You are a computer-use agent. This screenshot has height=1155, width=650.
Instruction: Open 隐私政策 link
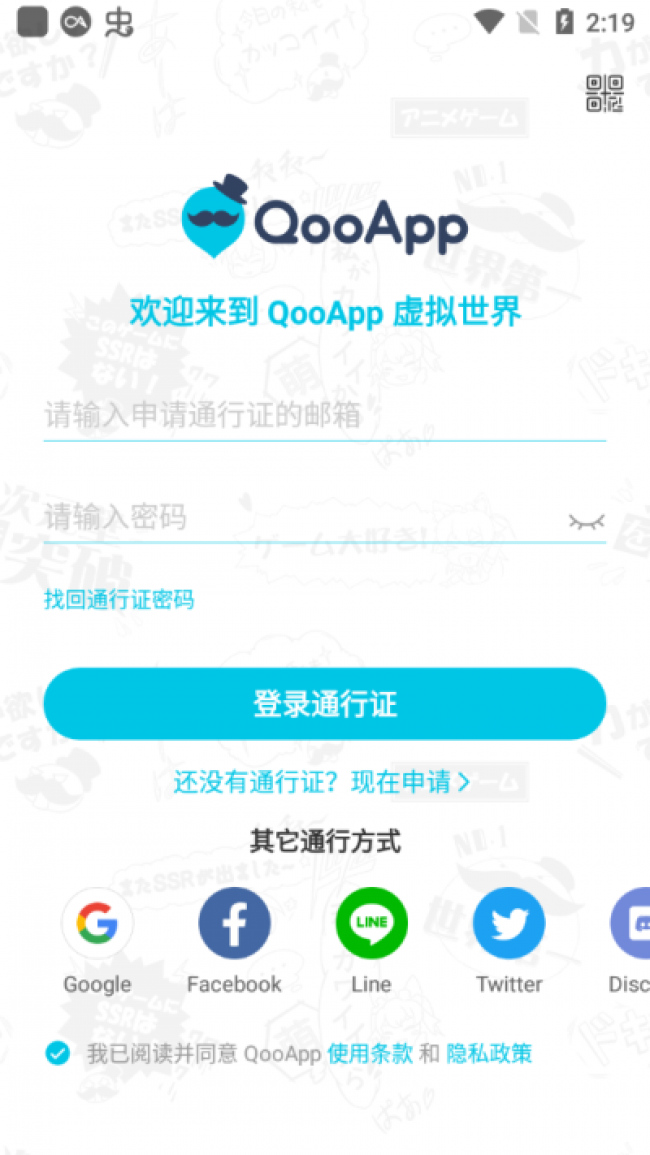(x=489, y=1053)
